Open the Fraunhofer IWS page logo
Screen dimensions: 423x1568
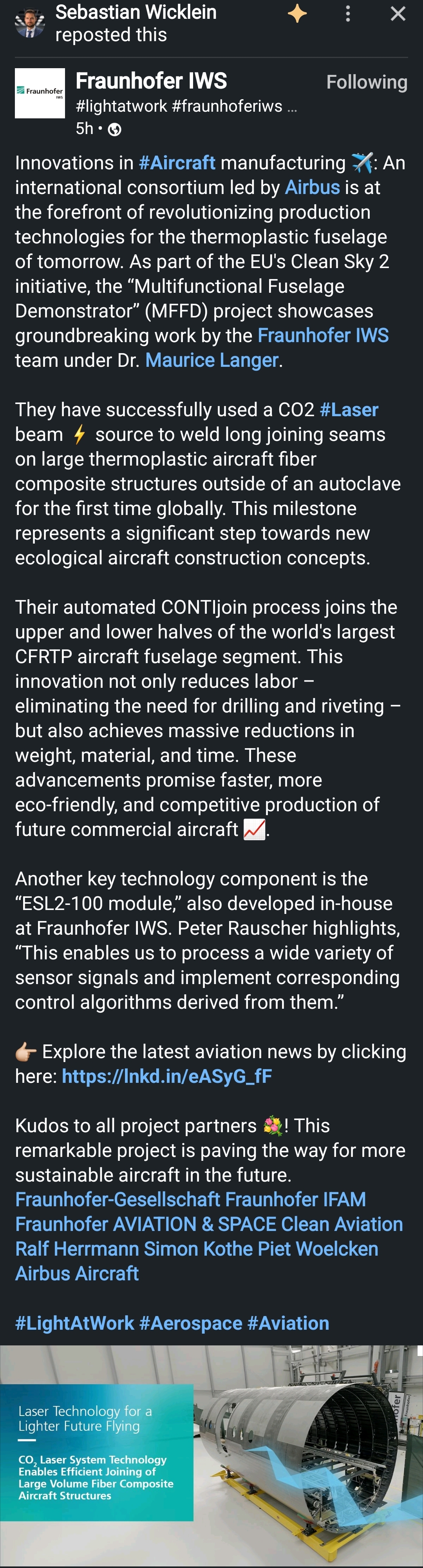click(40, 93)
